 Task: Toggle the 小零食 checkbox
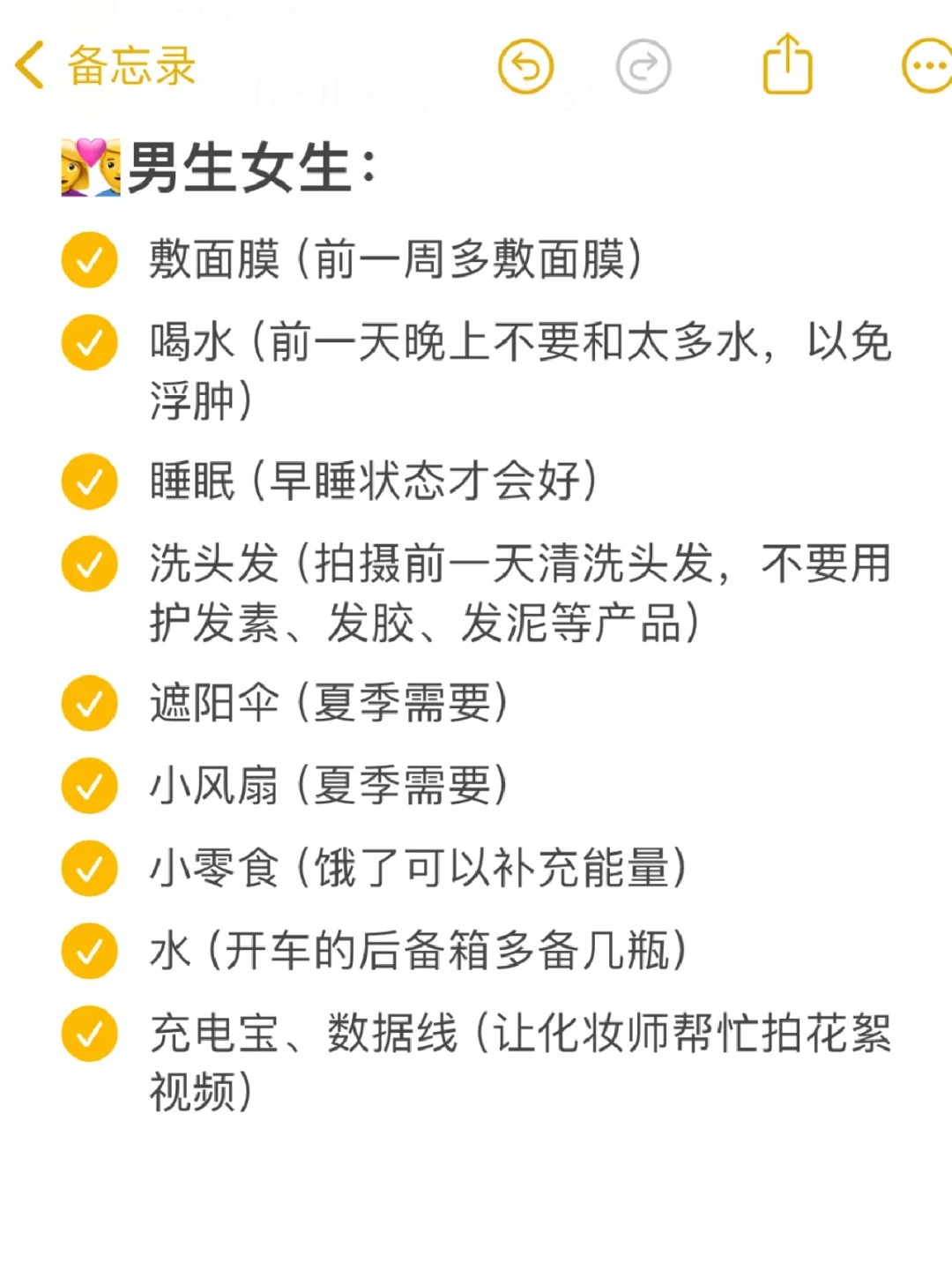tap(89, 868)
